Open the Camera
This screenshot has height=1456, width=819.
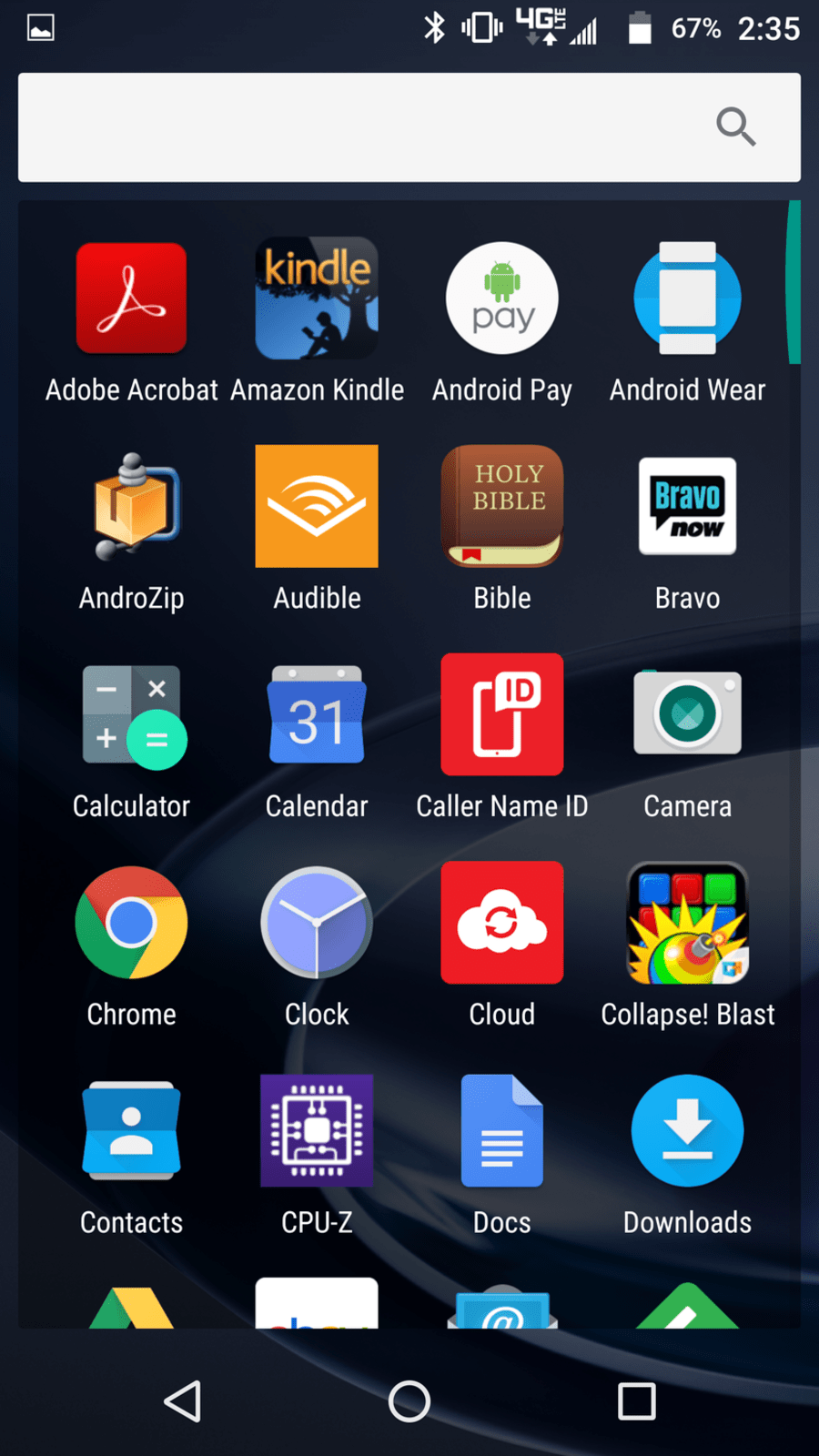[687, 715]
